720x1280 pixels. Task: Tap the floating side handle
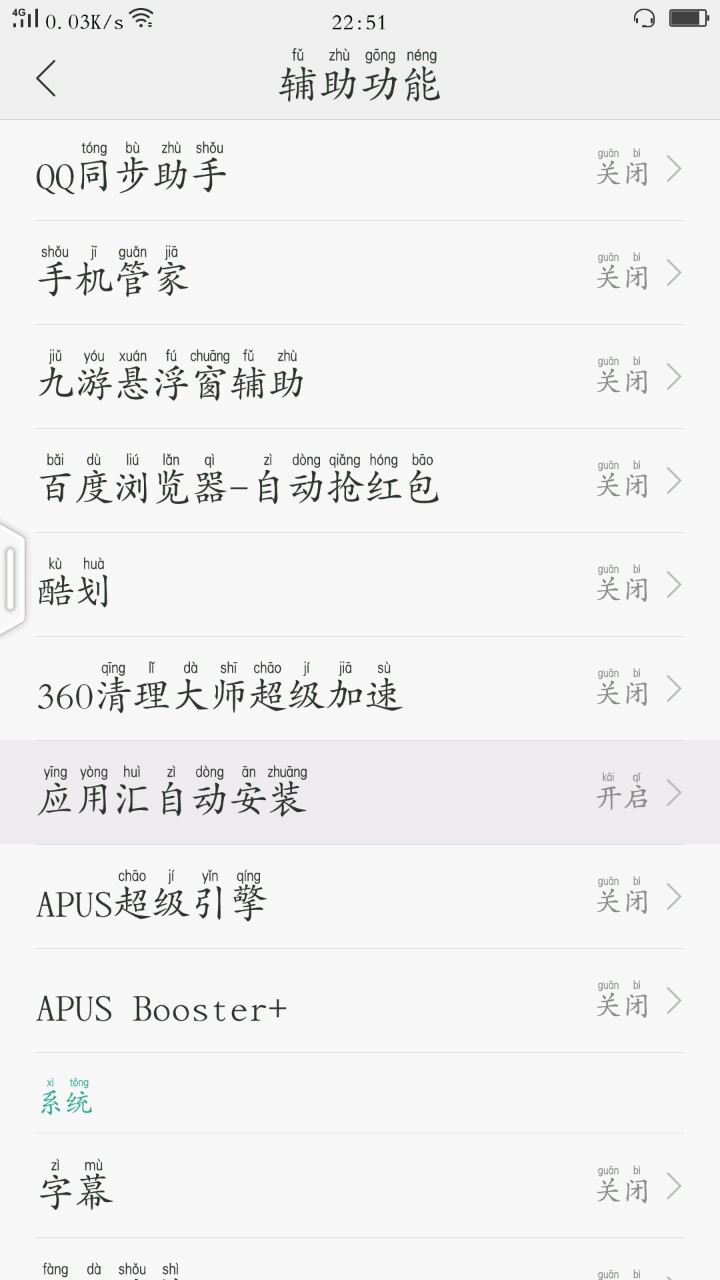[10, 578]
